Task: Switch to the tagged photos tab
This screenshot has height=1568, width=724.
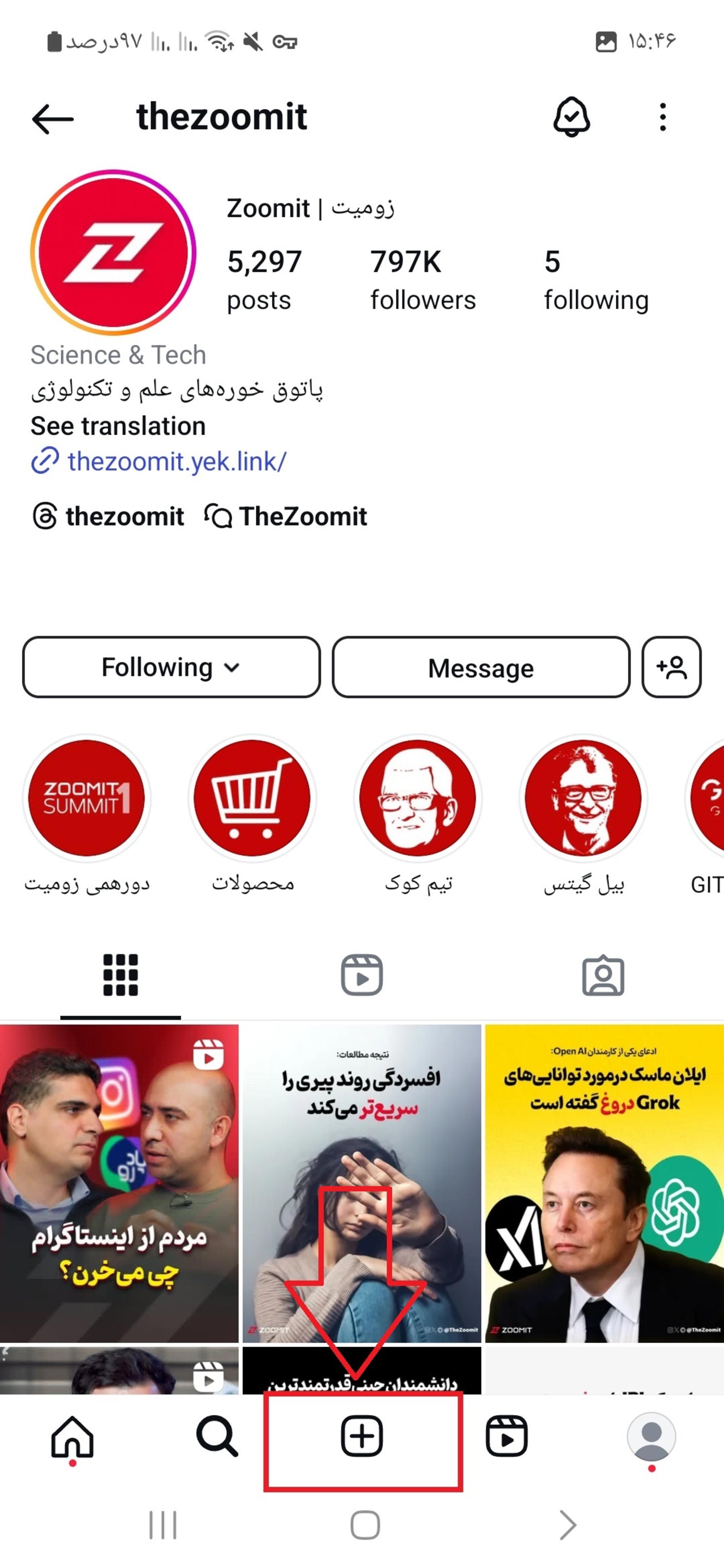Action: [x=603, y=975]
